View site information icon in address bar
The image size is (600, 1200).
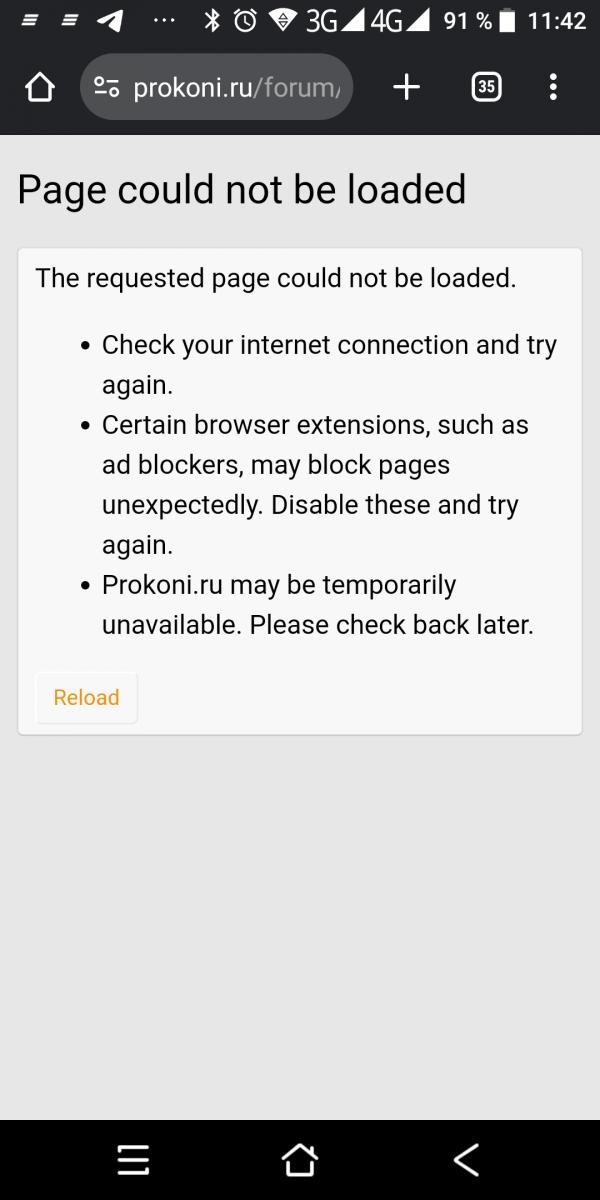(x=107, y=88)
